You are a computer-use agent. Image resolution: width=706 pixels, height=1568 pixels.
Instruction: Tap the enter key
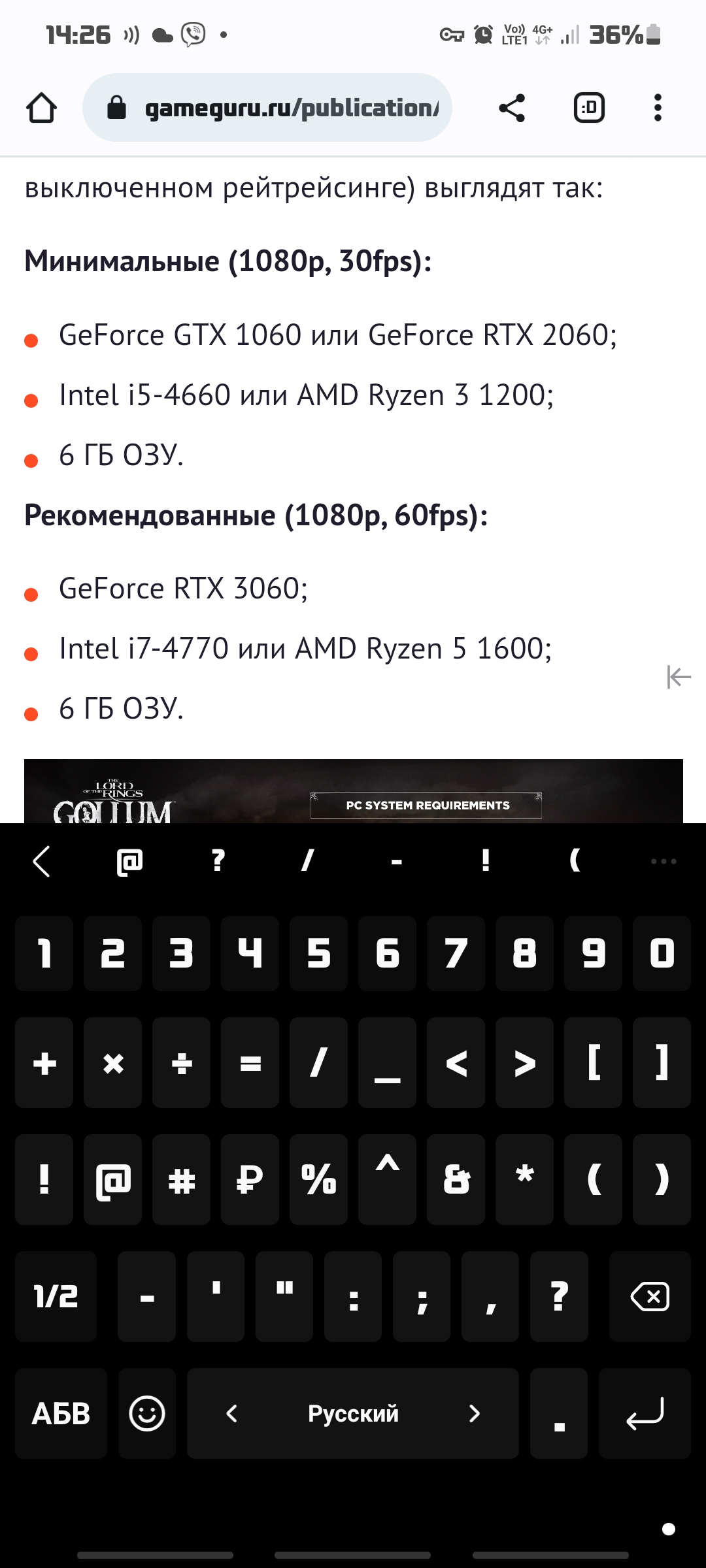[x=645, y=1413]
